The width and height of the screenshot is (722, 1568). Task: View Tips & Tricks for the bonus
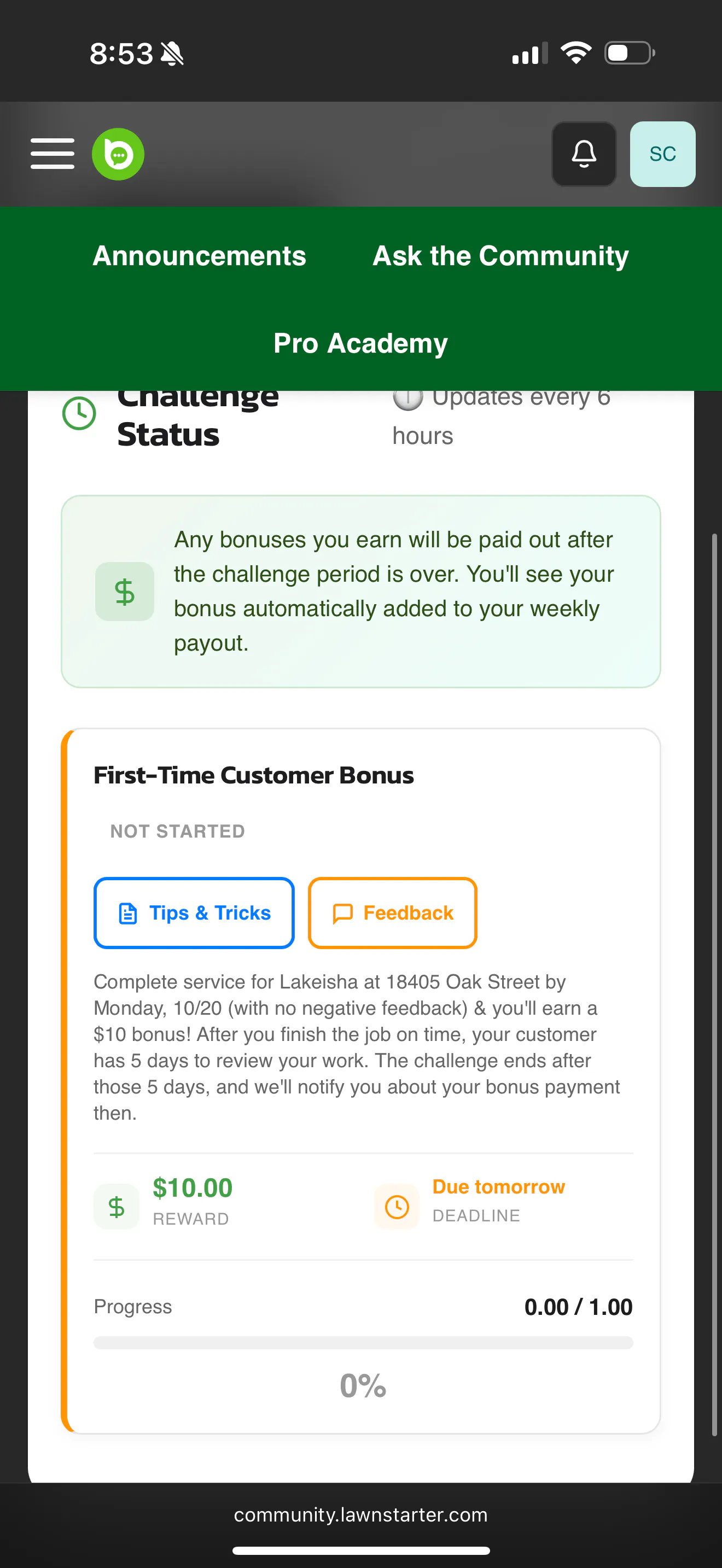tap(194, 912)
